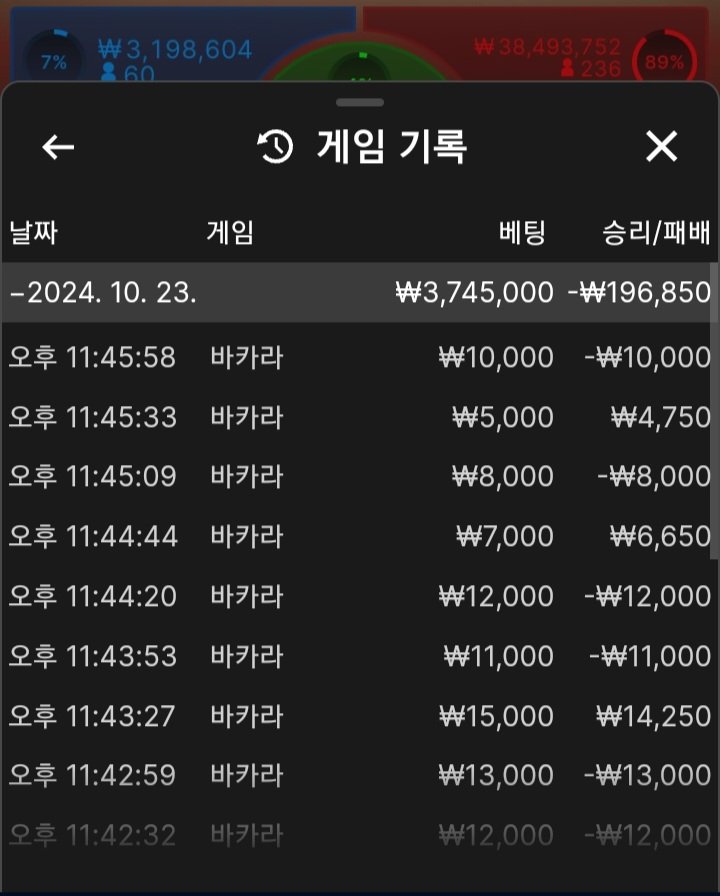Select the 오후 11:45:09 바카라 entry
Screen dimensions: 720x896
click(358, 477)
